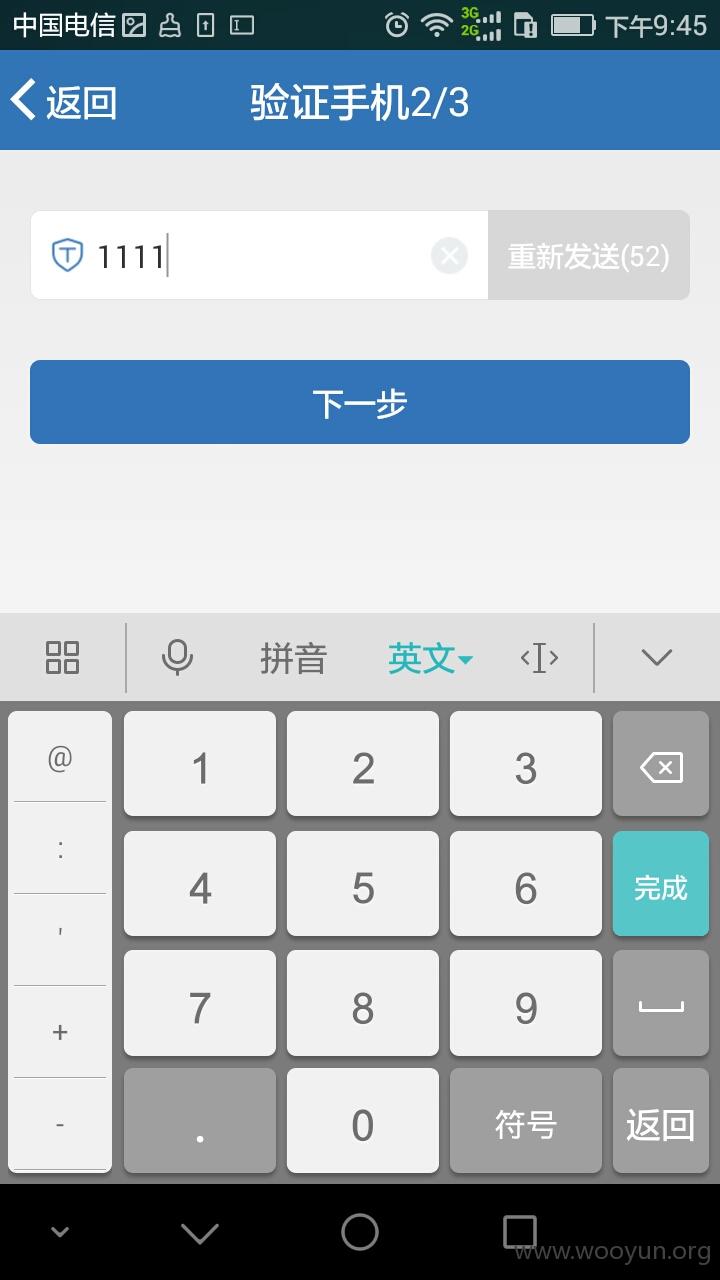Tap the verification code input field
Image resolution: width=720 pixels, height=1280 pixels.
[259, 255]
